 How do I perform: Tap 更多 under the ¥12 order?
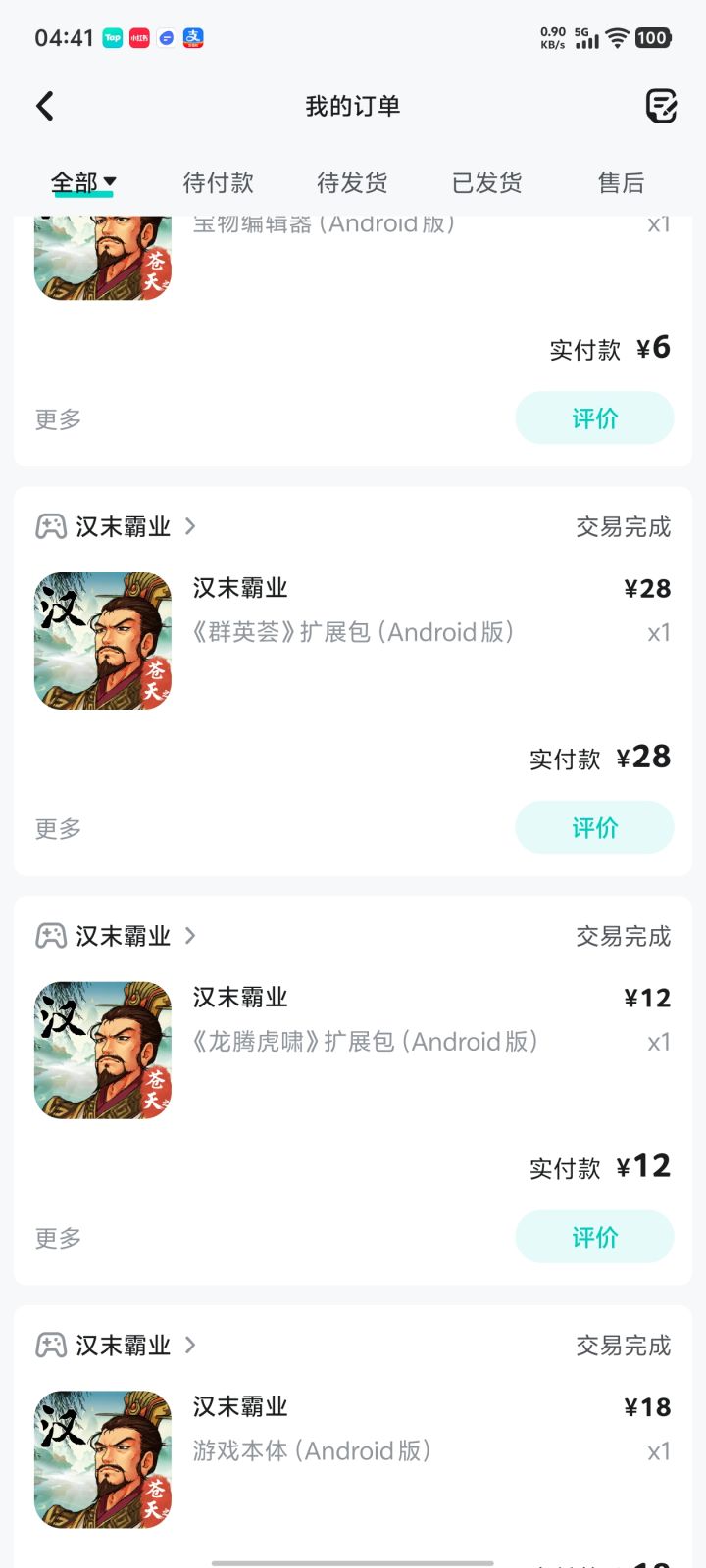(56, 1237)
